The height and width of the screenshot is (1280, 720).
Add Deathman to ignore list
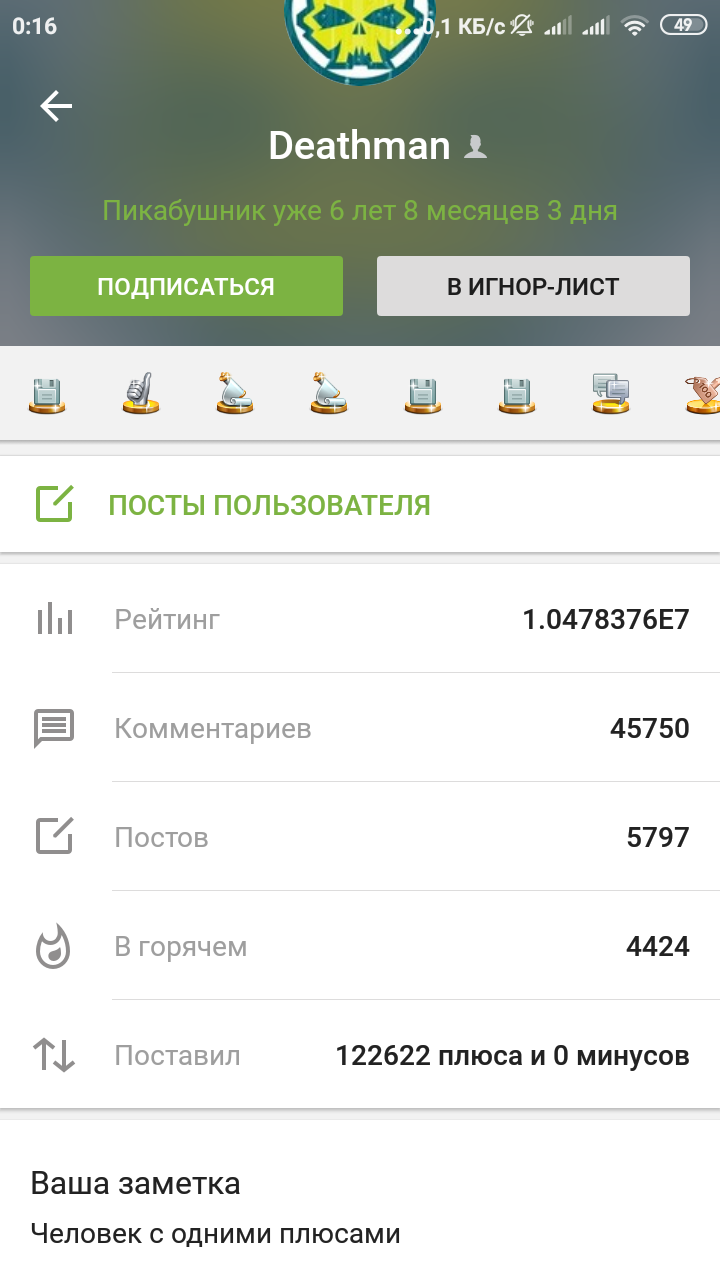[x=533, y=286]
